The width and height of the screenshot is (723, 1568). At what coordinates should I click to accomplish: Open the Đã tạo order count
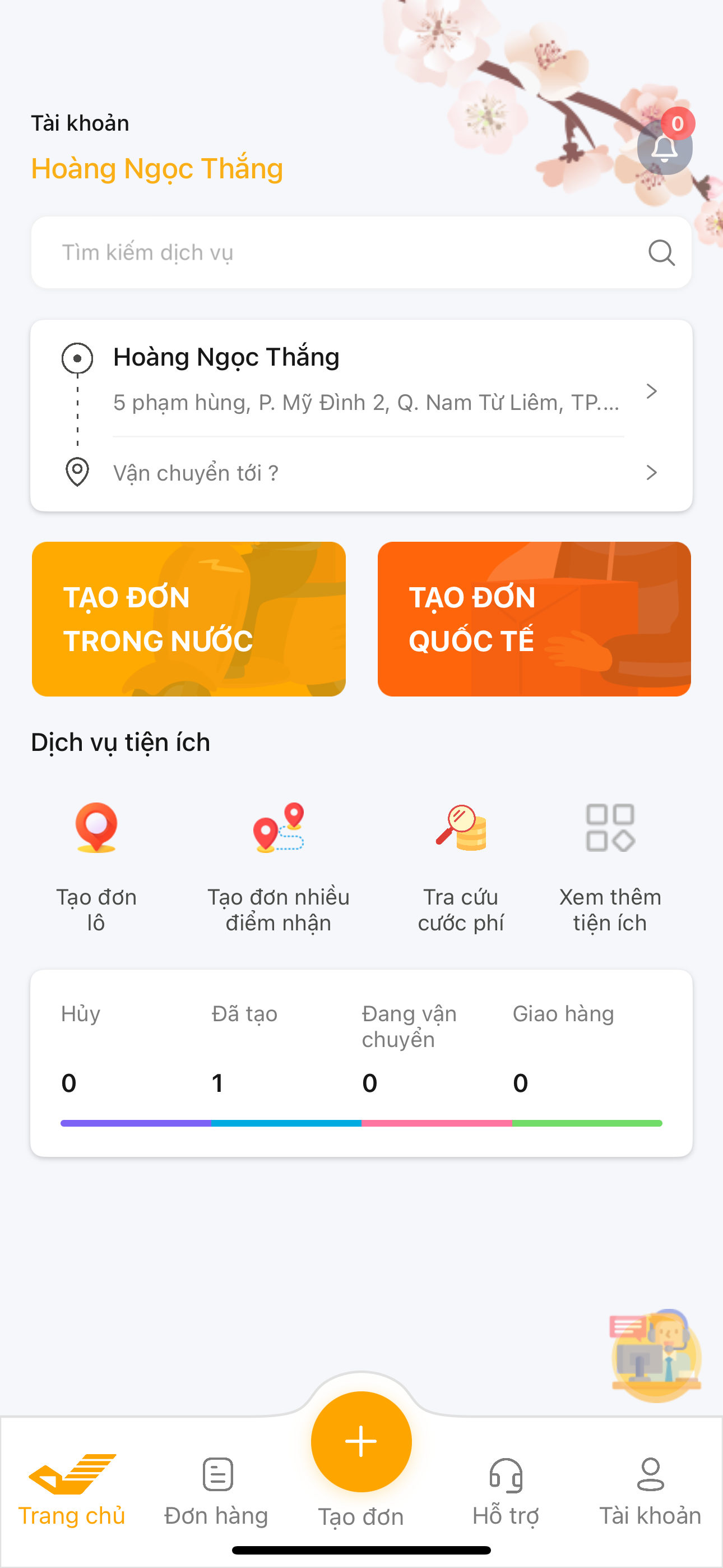pos(217,1083)
